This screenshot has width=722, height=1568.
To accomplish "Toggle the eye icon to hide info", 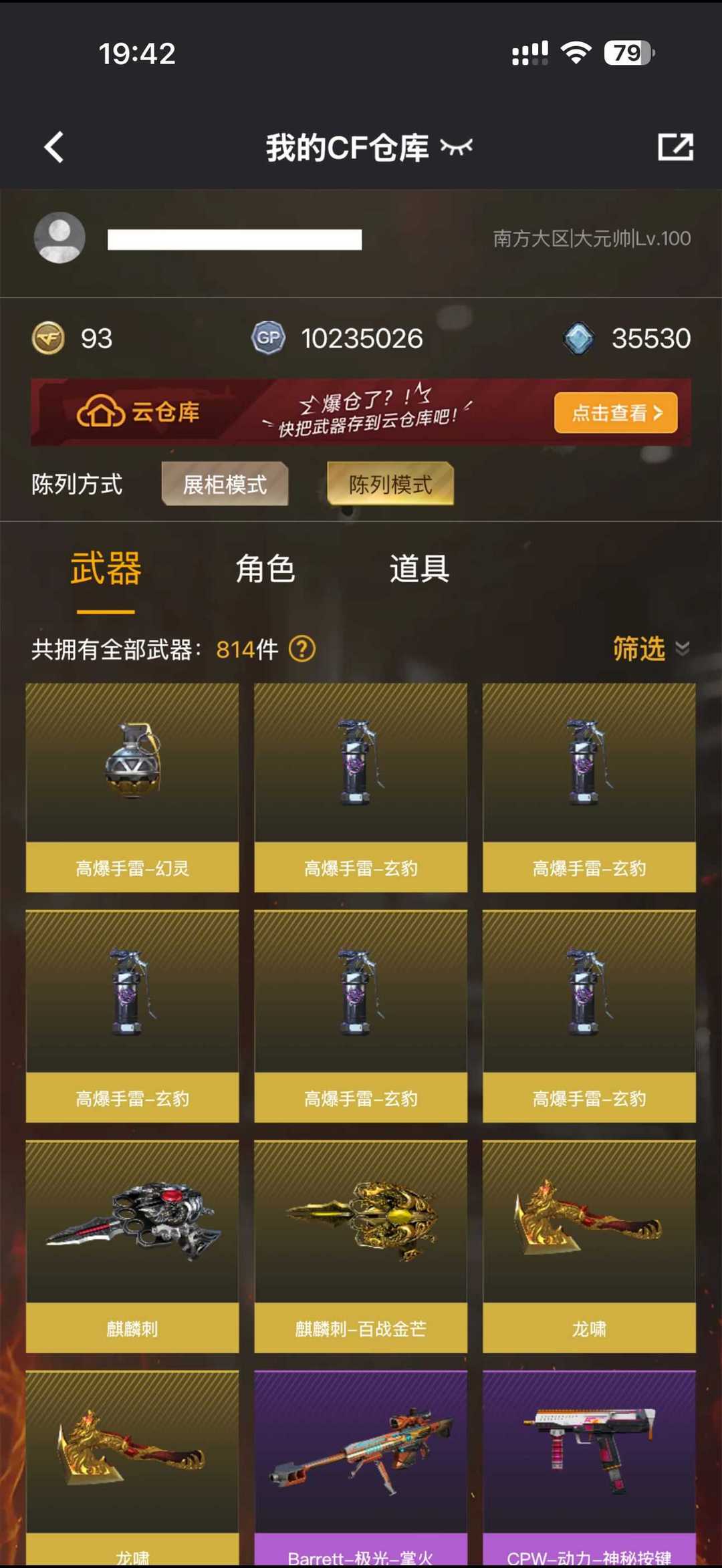I will tap(457, 147).
